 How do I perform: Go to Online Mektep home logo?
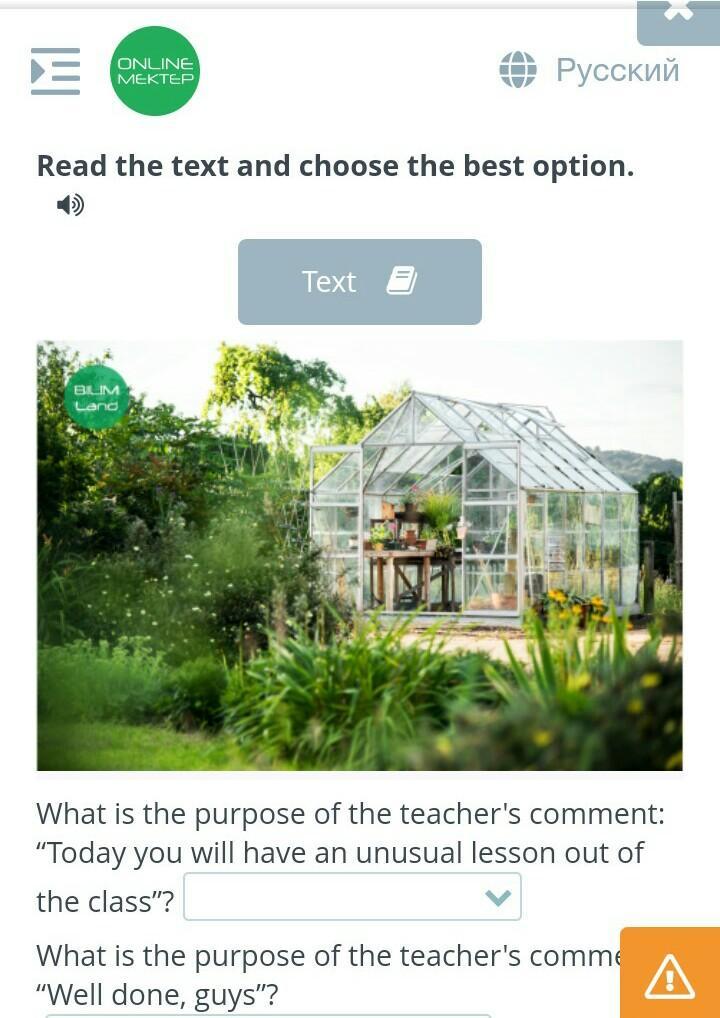pyautogui.click(x=155, y=71)
